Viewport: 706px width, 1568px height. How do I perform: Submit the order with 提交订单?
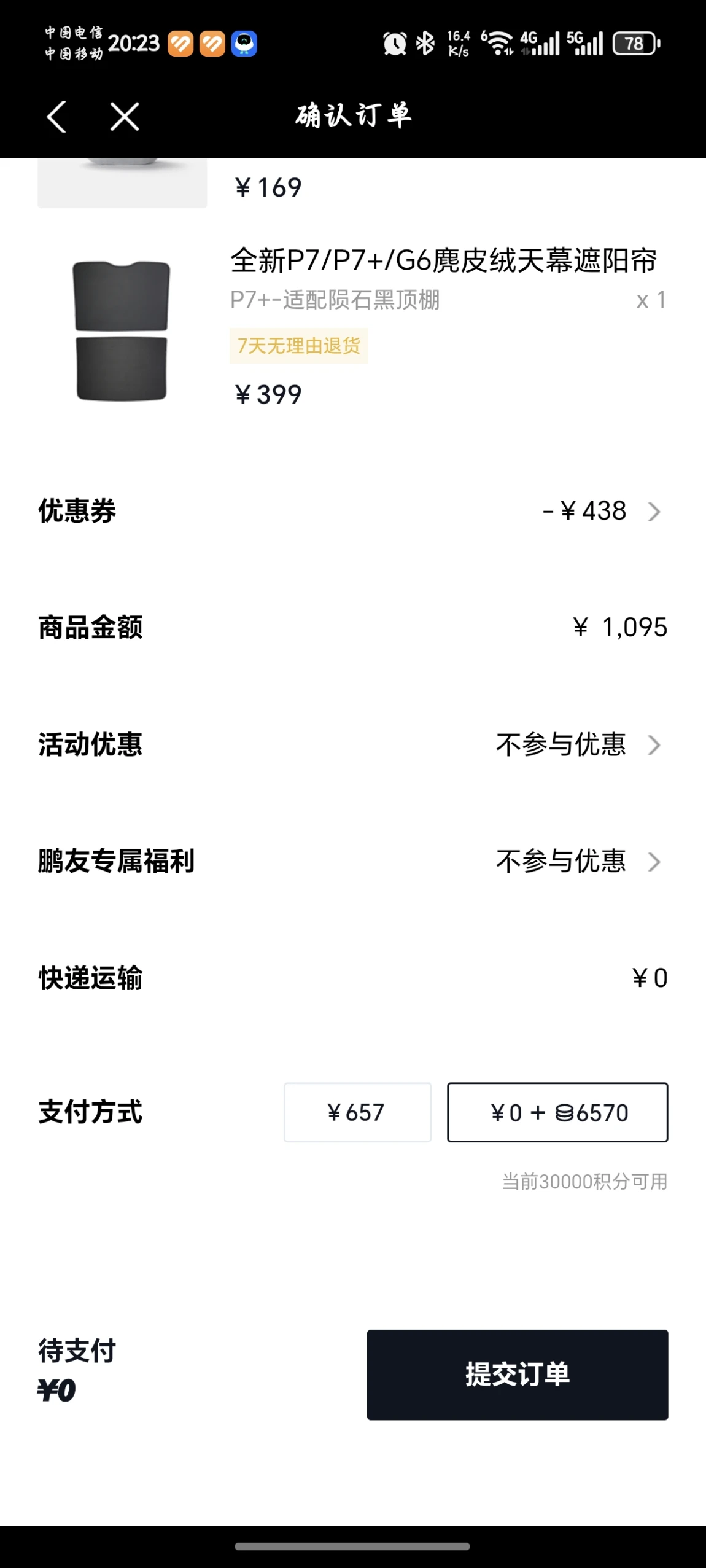(x=517, y=1375)
